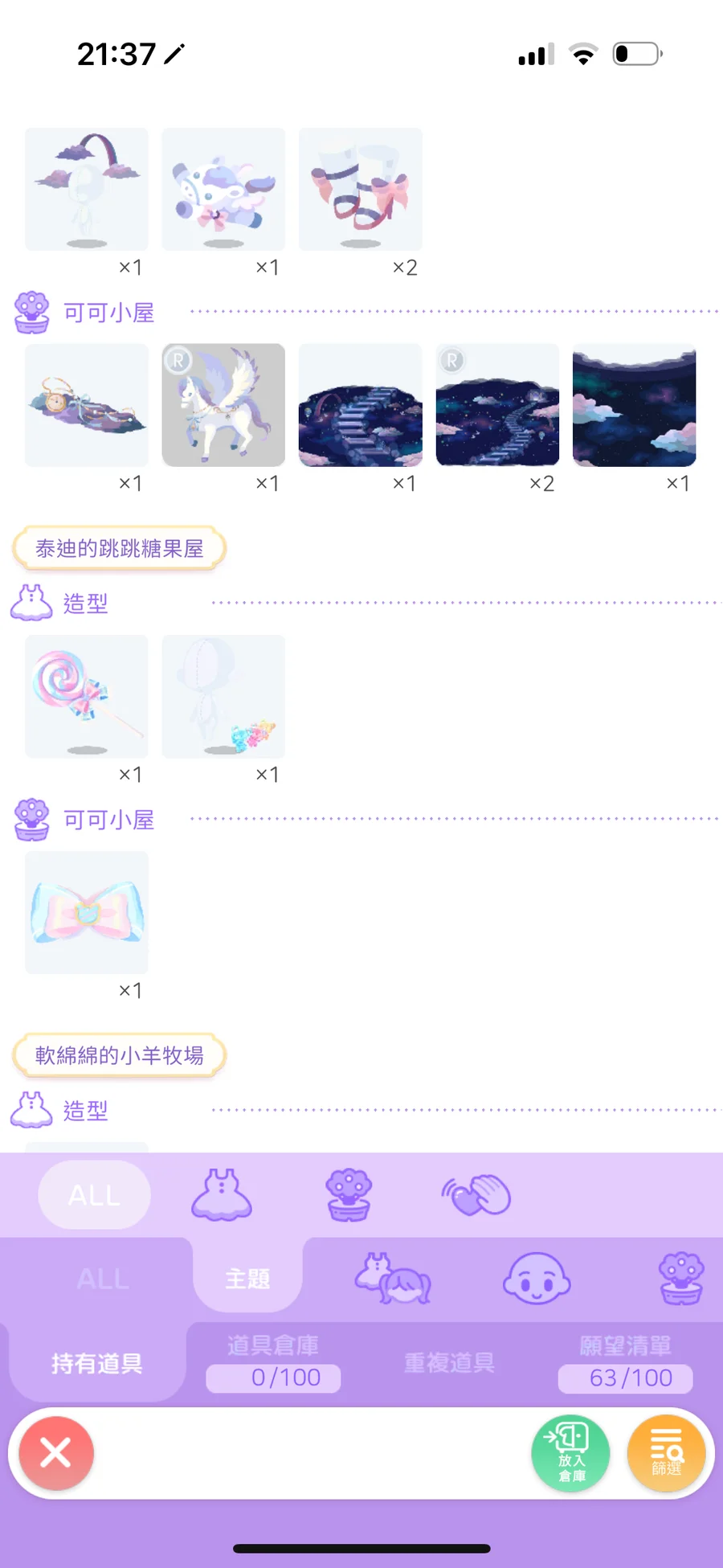Select the flying cow outfit item
723x1568 pixels.
tap(223, 189)
